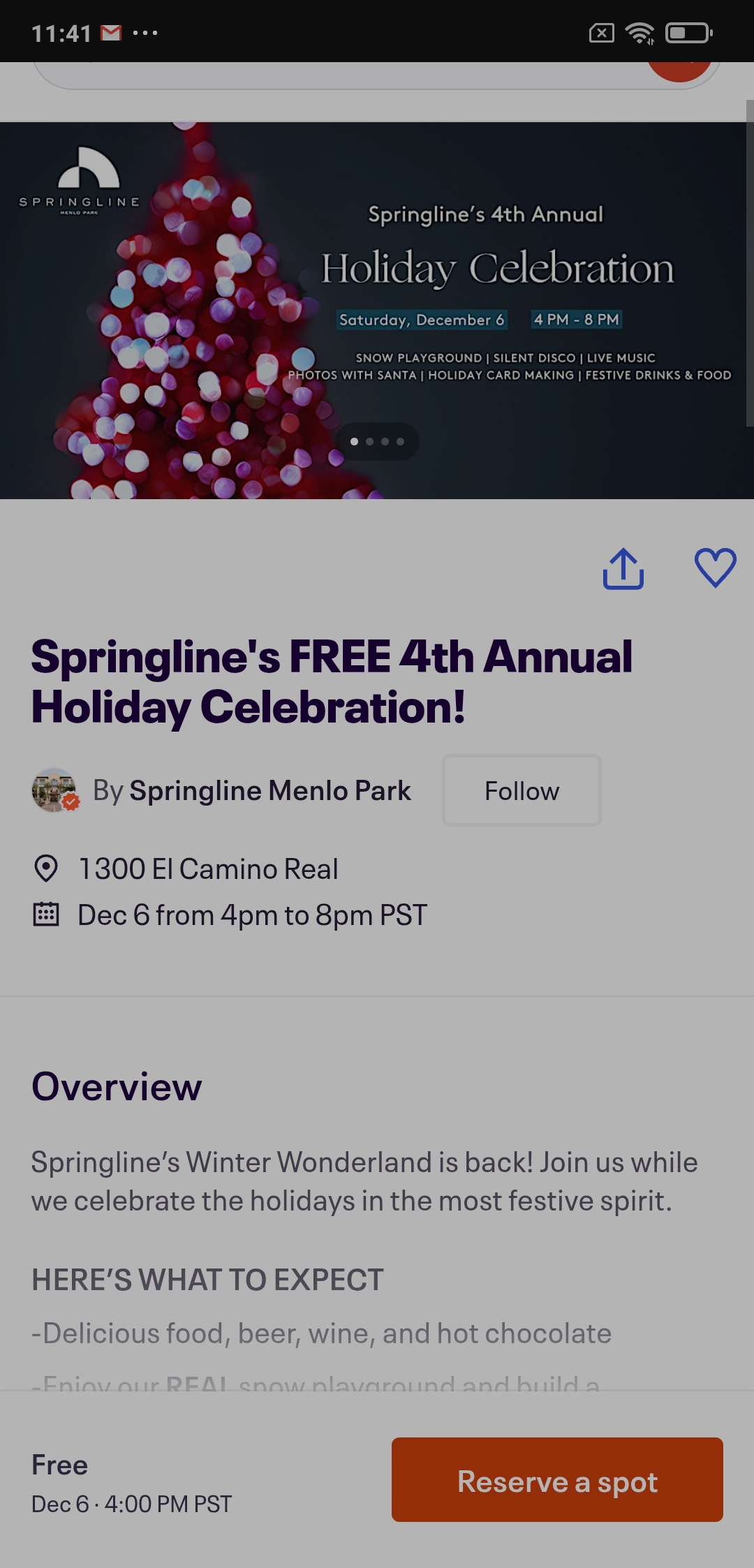The width and height of the screenshot is (754, 1568).
Task: Tap the silenced notification icon in status bar
Action: tap(602, 31)
